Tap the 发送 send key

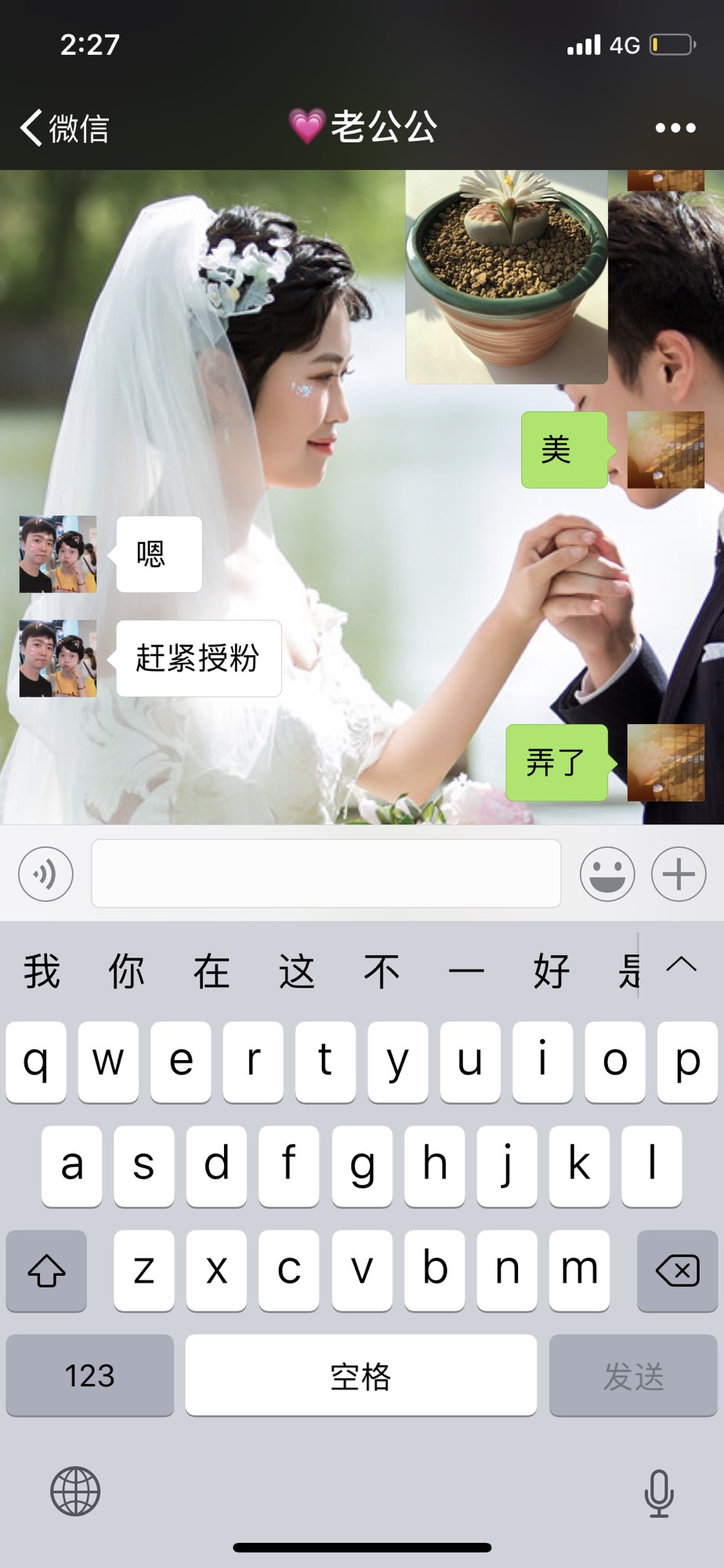[633, 1375]
